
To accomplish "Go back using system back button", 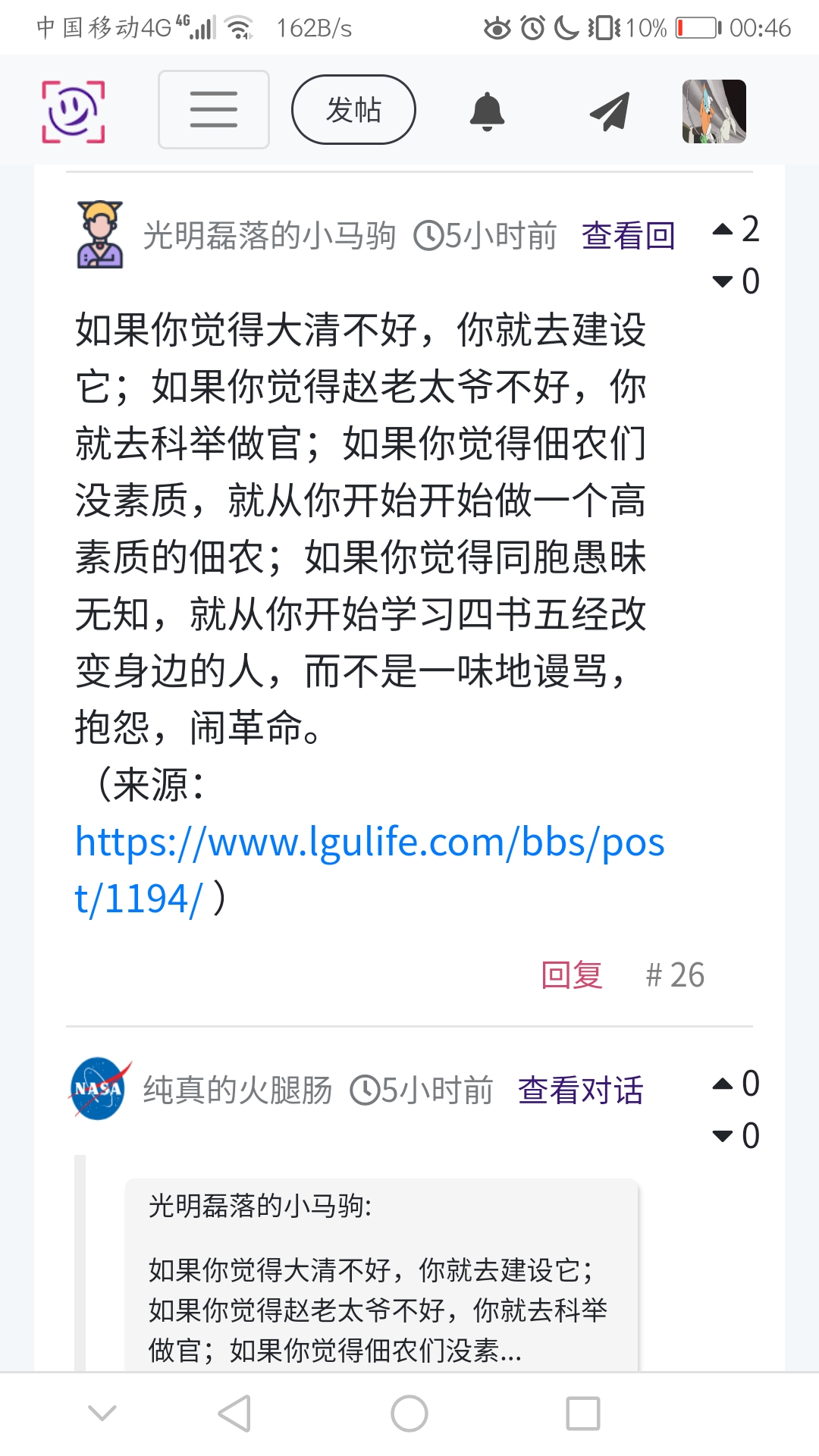I will (x=234, y=1414).
